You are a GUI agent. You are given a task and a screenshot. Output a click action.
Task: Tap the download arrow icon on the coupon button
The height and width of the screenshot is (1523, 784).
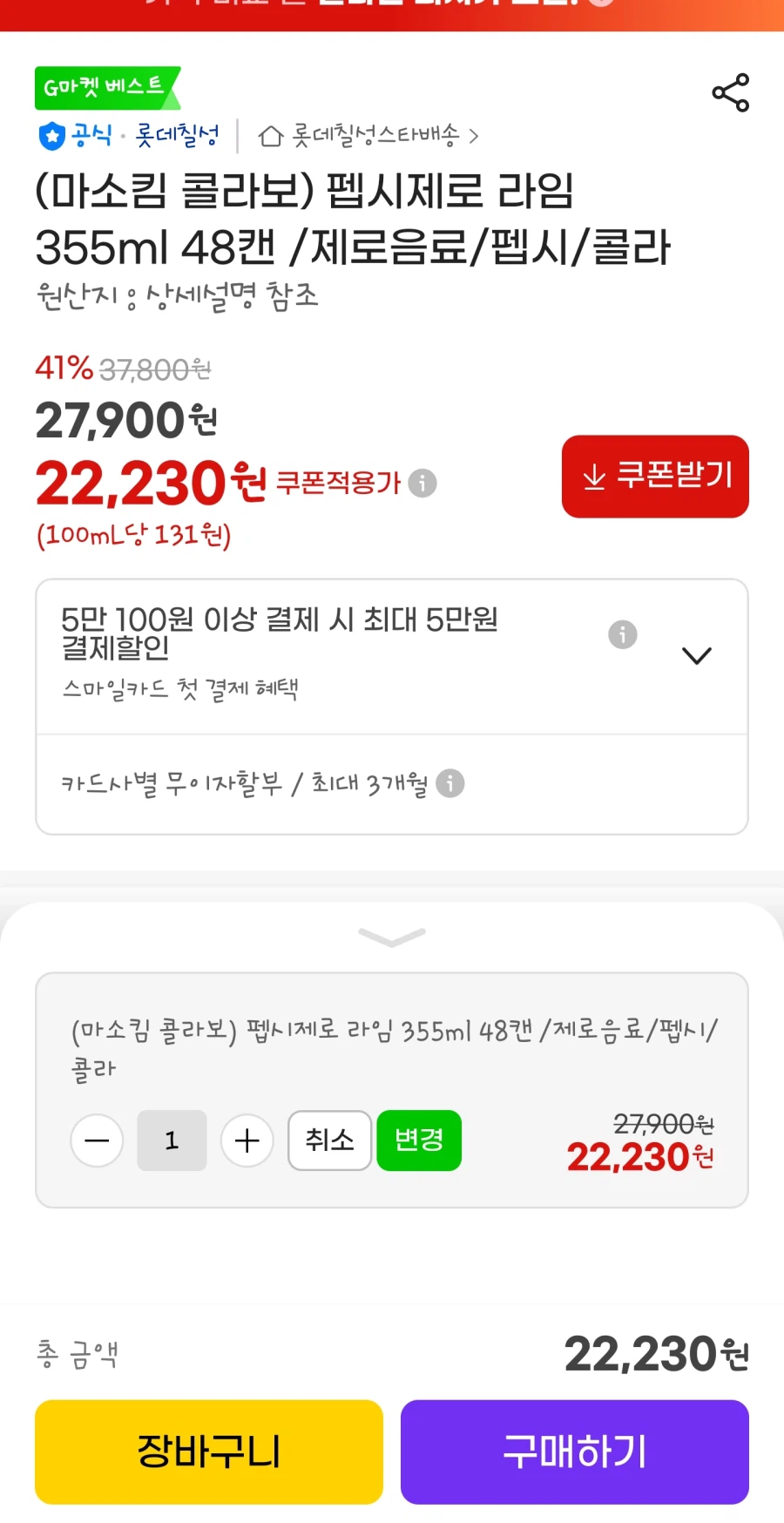click(593, 477)
